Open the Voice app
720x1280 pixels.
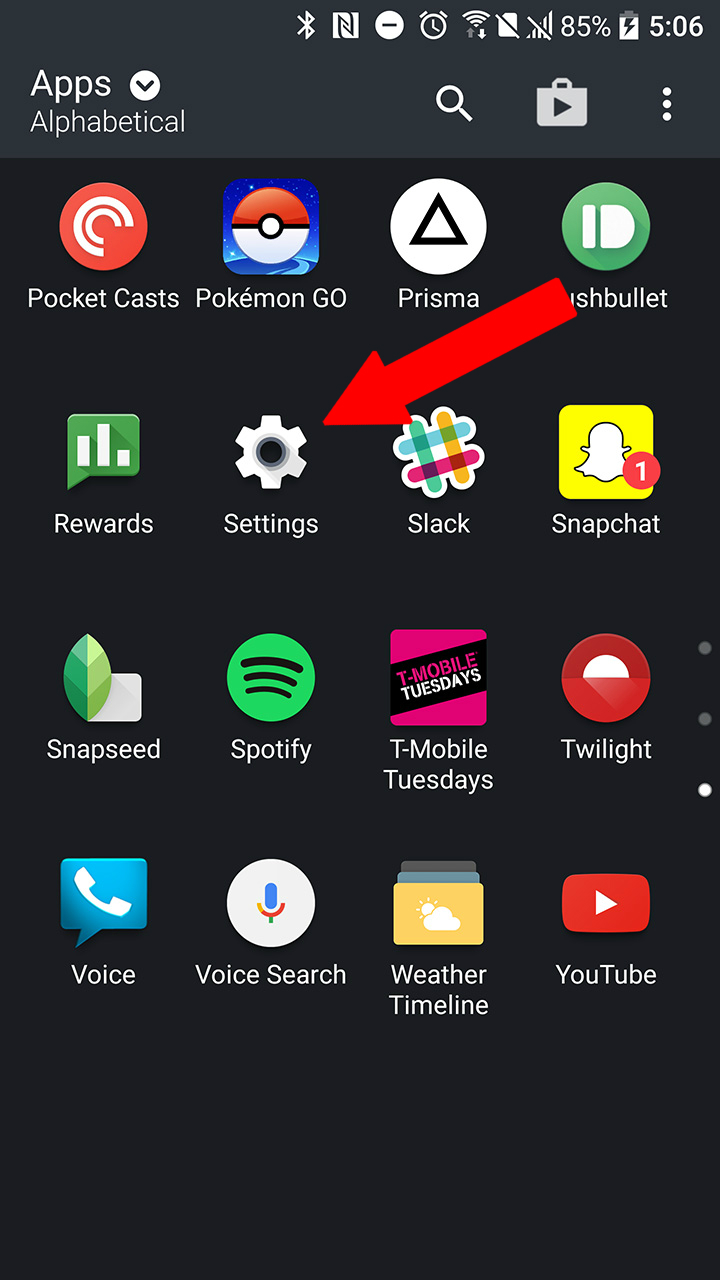103,903
